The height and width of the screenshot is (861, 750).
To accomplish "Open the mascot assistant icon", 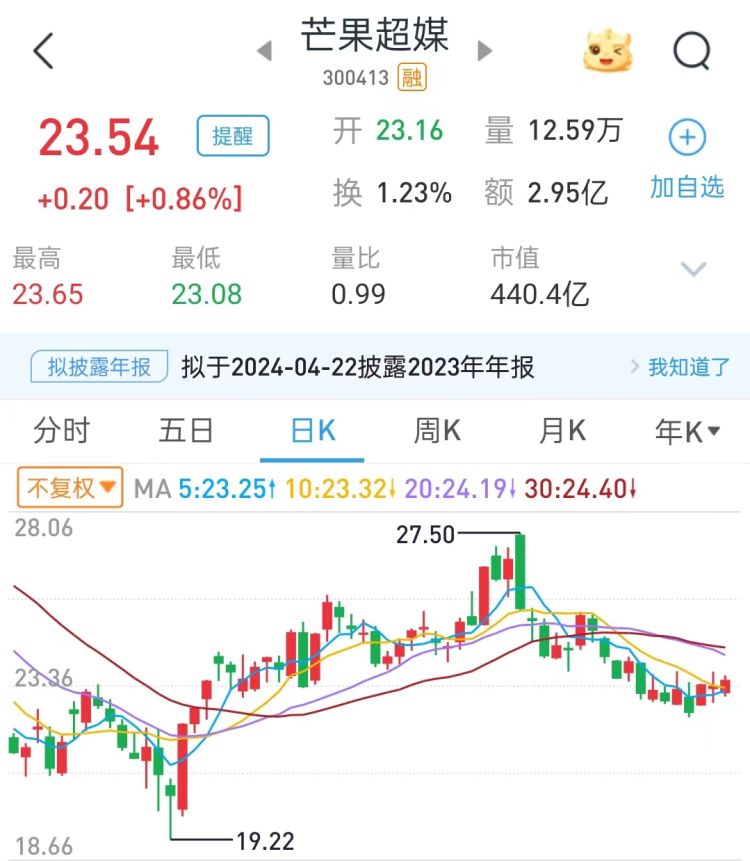I will coord(607,51).
